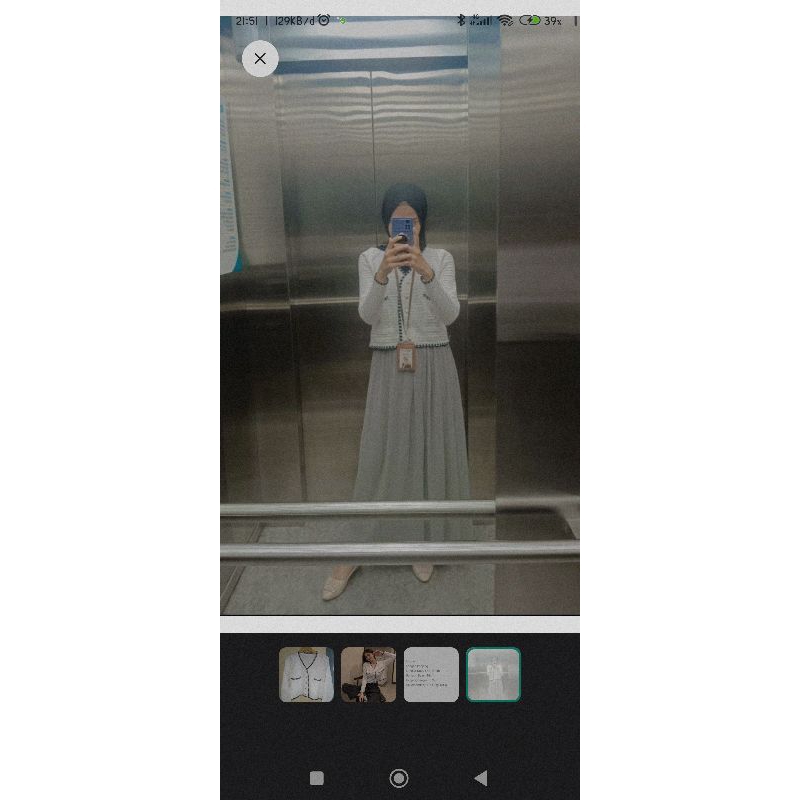Close the full-screen image viewer

[x=260, y=59]
